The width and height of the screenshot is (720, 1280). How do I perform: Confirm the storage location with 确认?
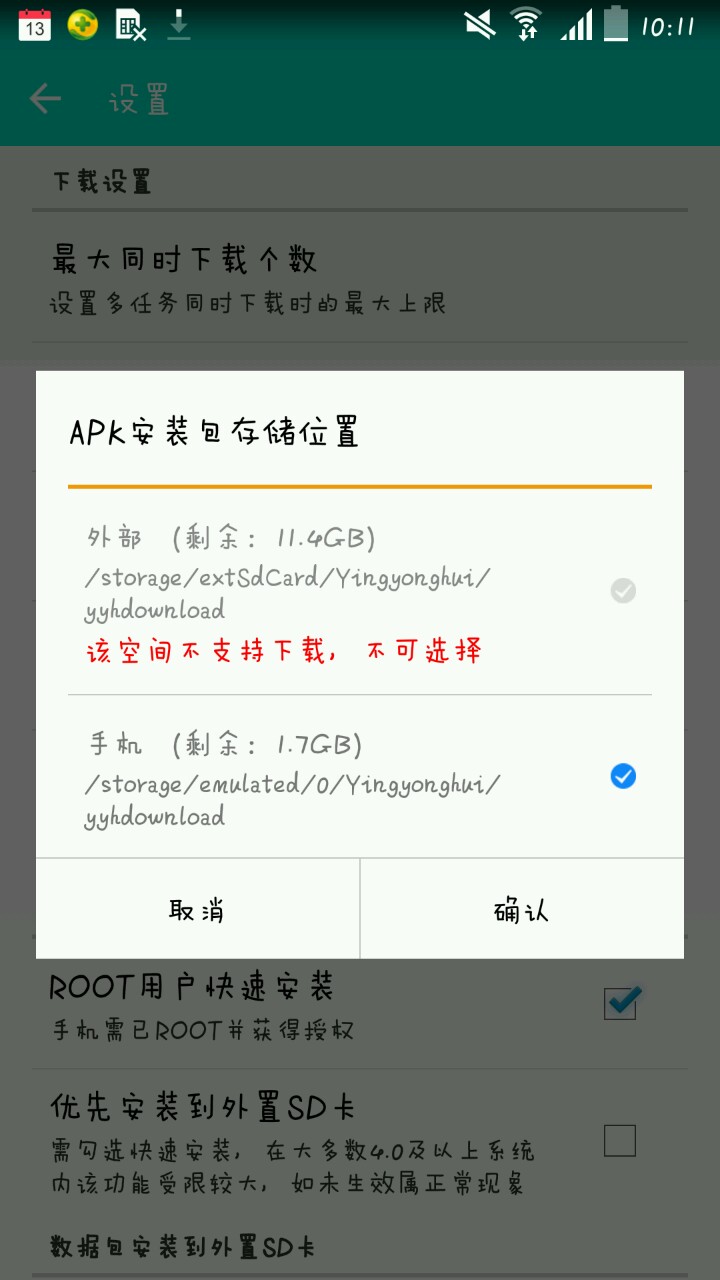coord(522,909)
